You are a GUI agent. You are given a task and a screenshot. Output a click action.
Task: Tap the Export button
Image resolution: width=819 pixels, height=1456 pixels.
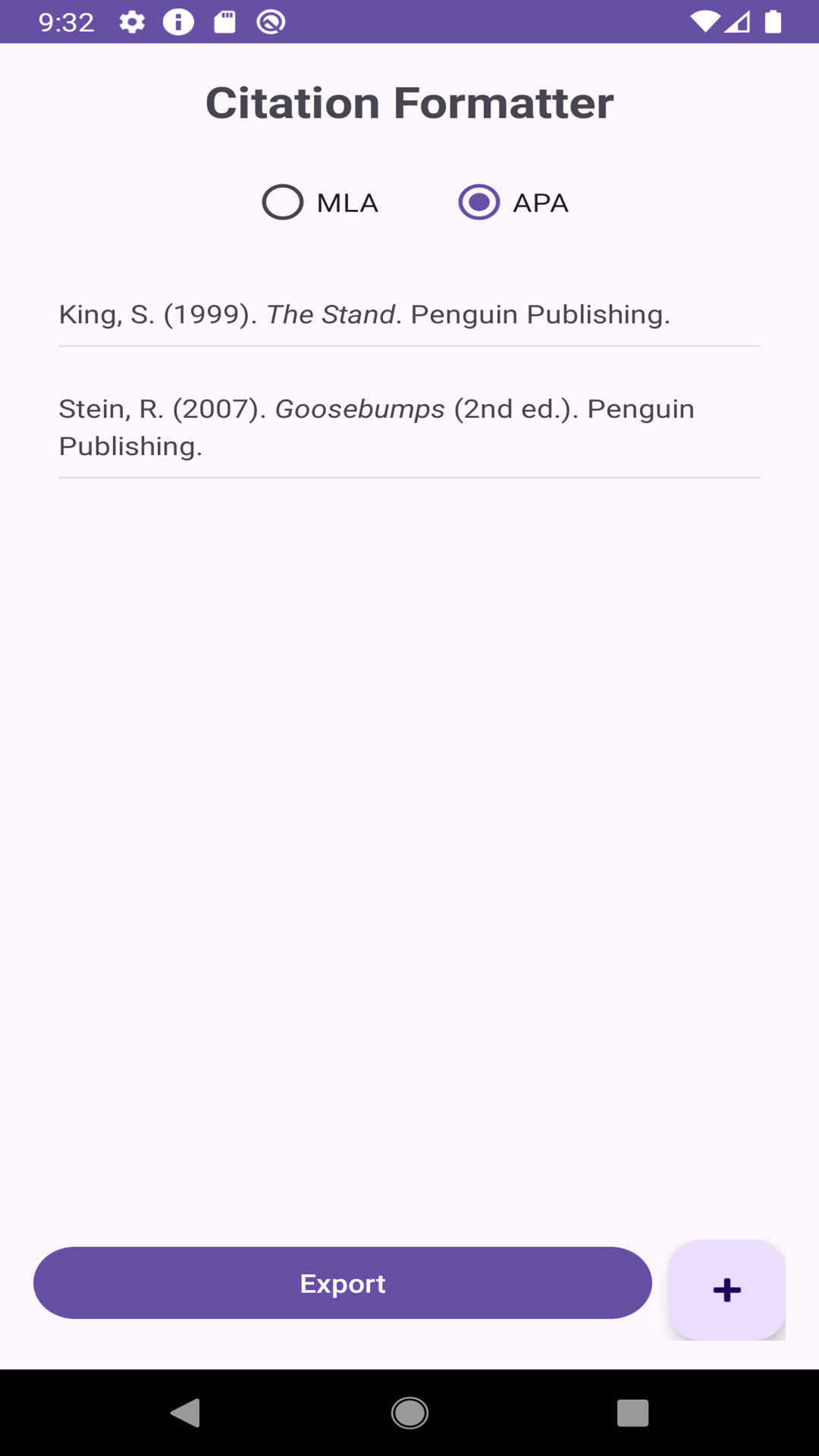point(343,1283)
